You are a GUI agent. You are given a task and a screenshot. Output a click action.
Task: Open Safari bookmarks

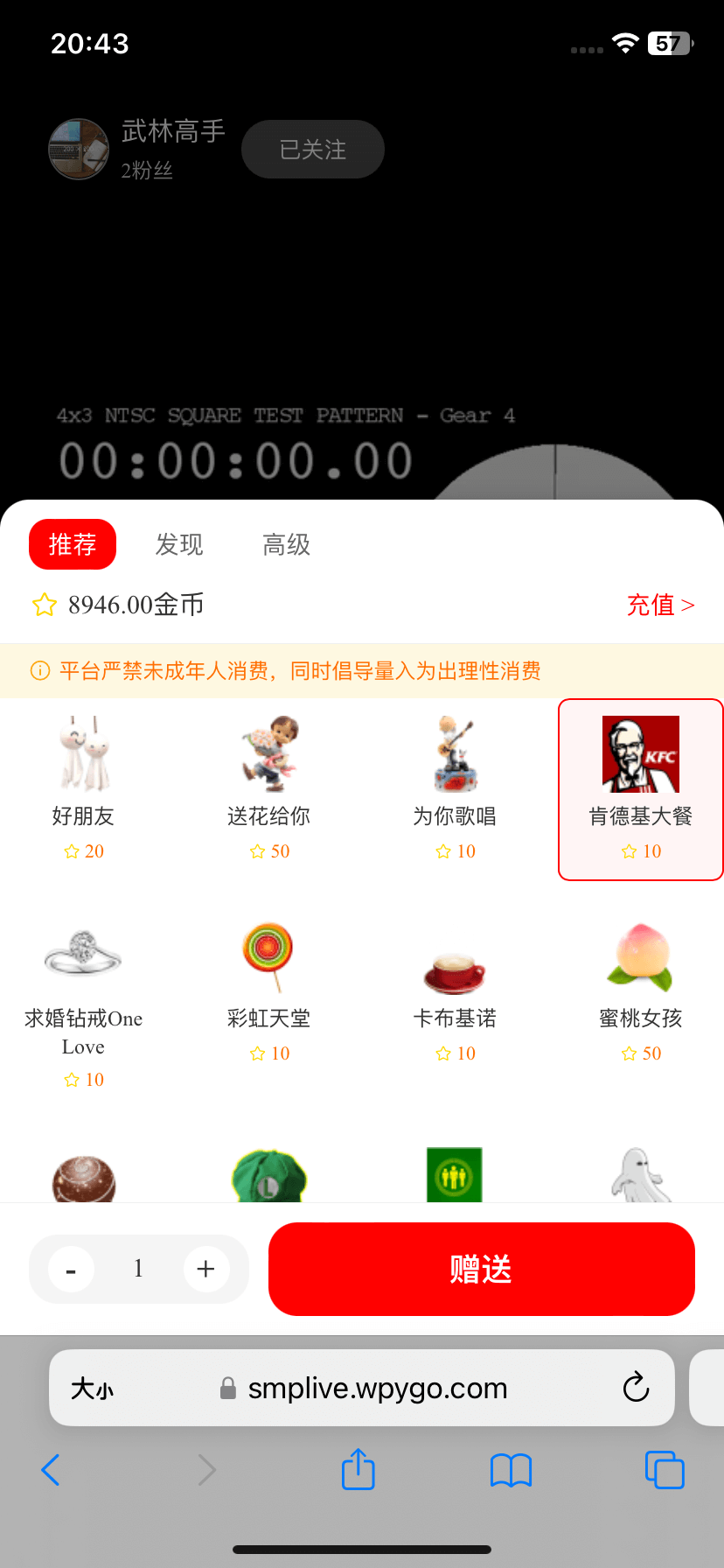[x=511, y=1470]
